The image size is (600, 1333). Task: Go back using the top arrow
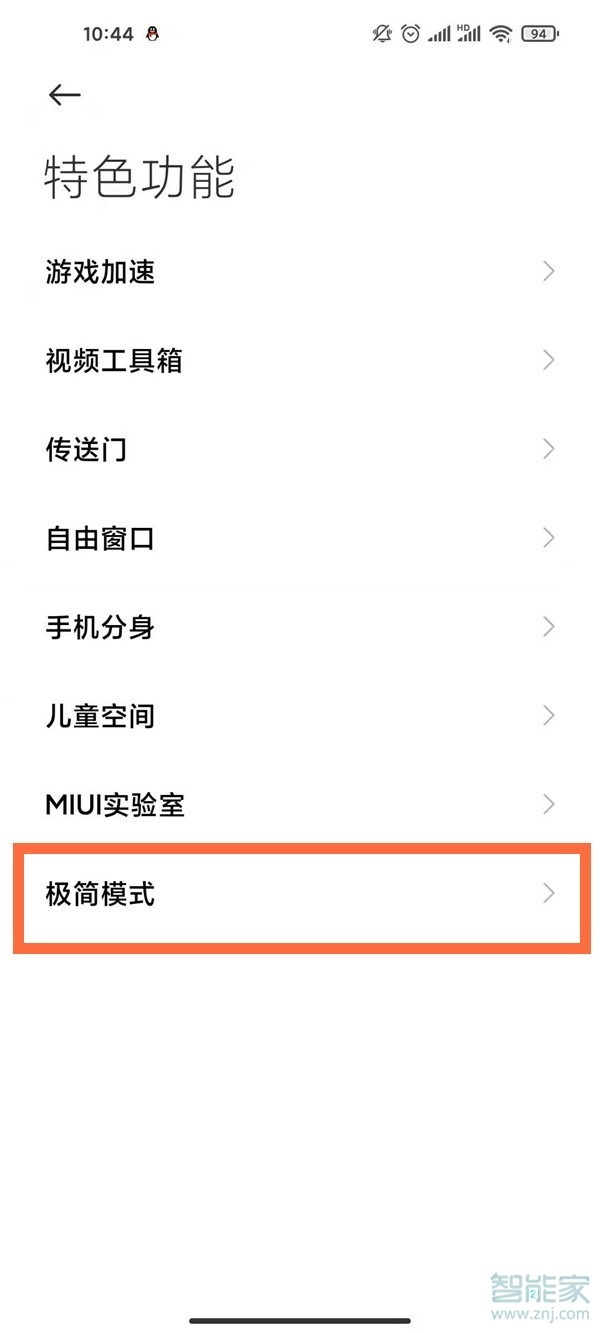[x=64, y=95]
